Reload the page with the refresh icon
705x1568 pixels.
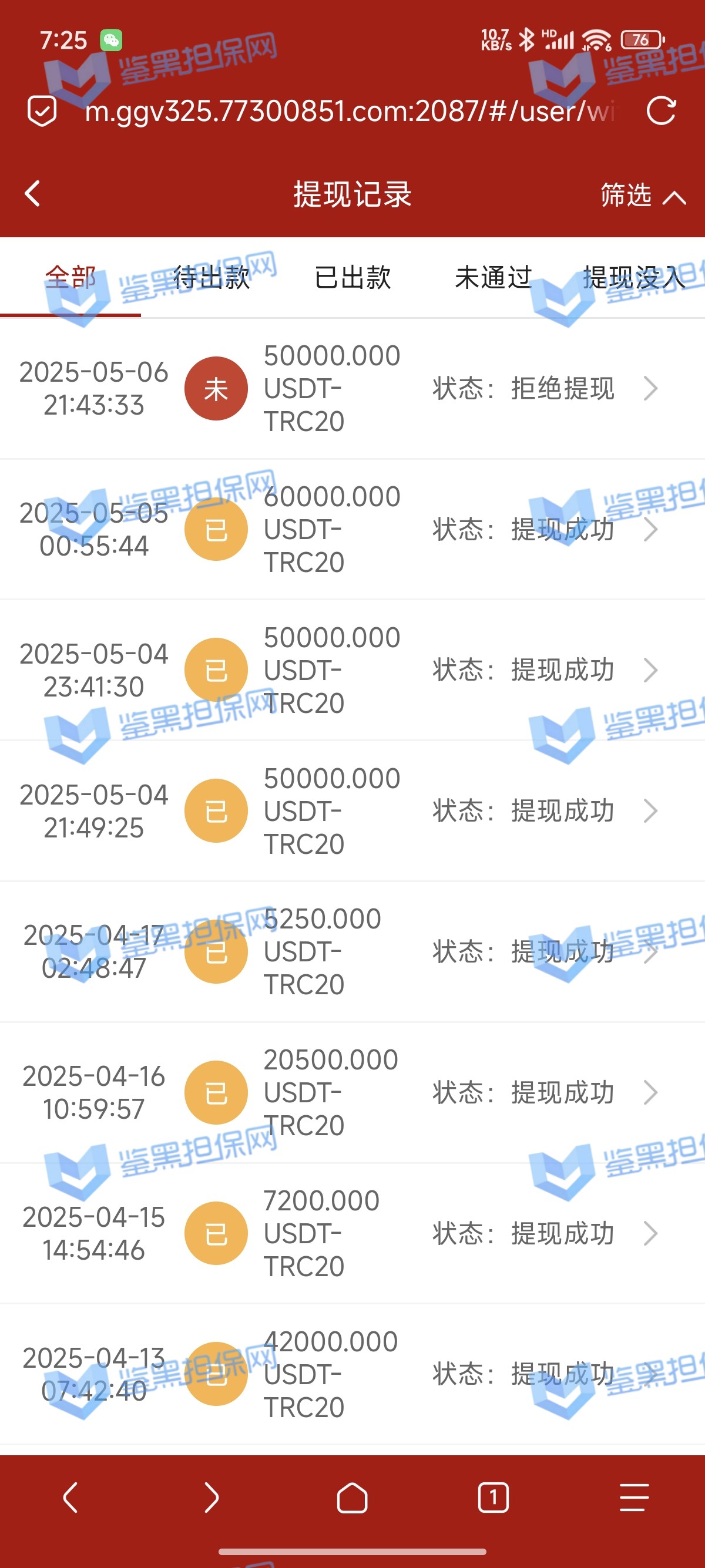click(660, 112)
